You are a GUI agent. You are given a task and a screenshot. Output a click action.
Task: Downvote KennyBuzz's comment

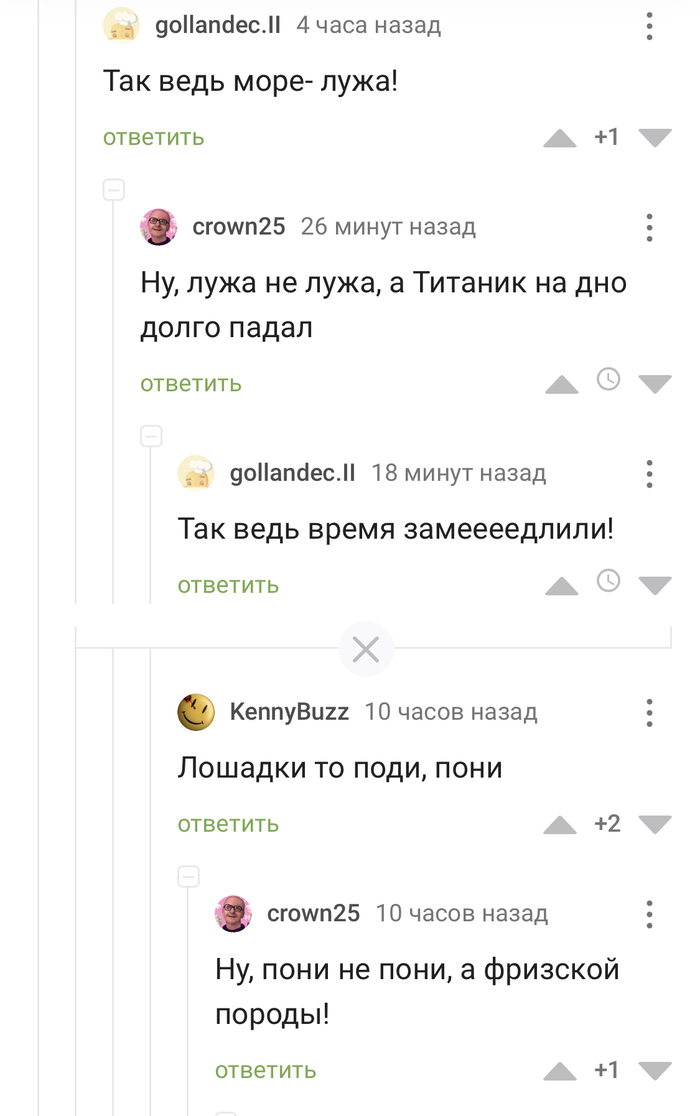pos(655,825)
